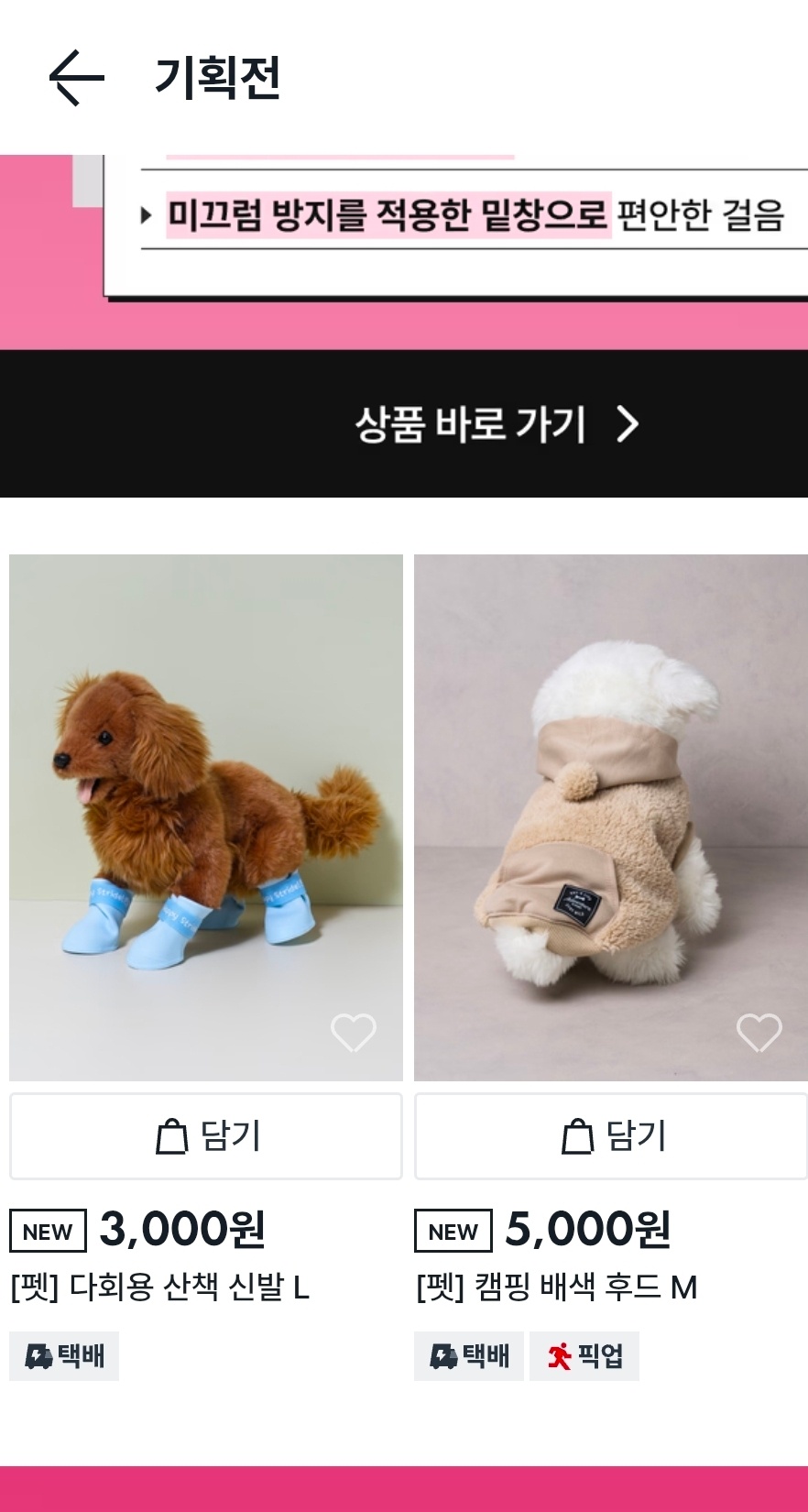
Task: Like the 캠핑 배색 후드 M item
Action: coord(759,1033)
